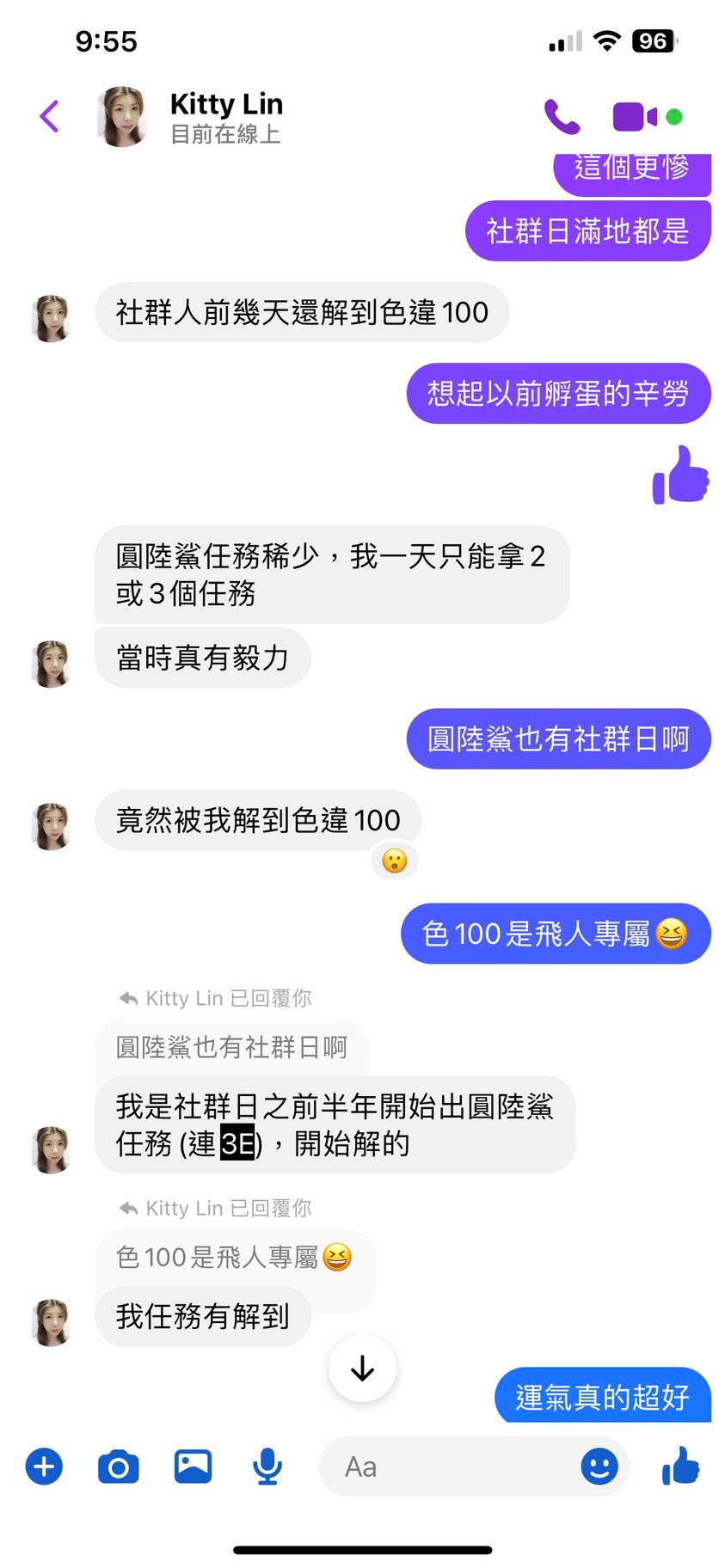Open the emoji picker in input

pyautogui.click(x=599, y=1467)
